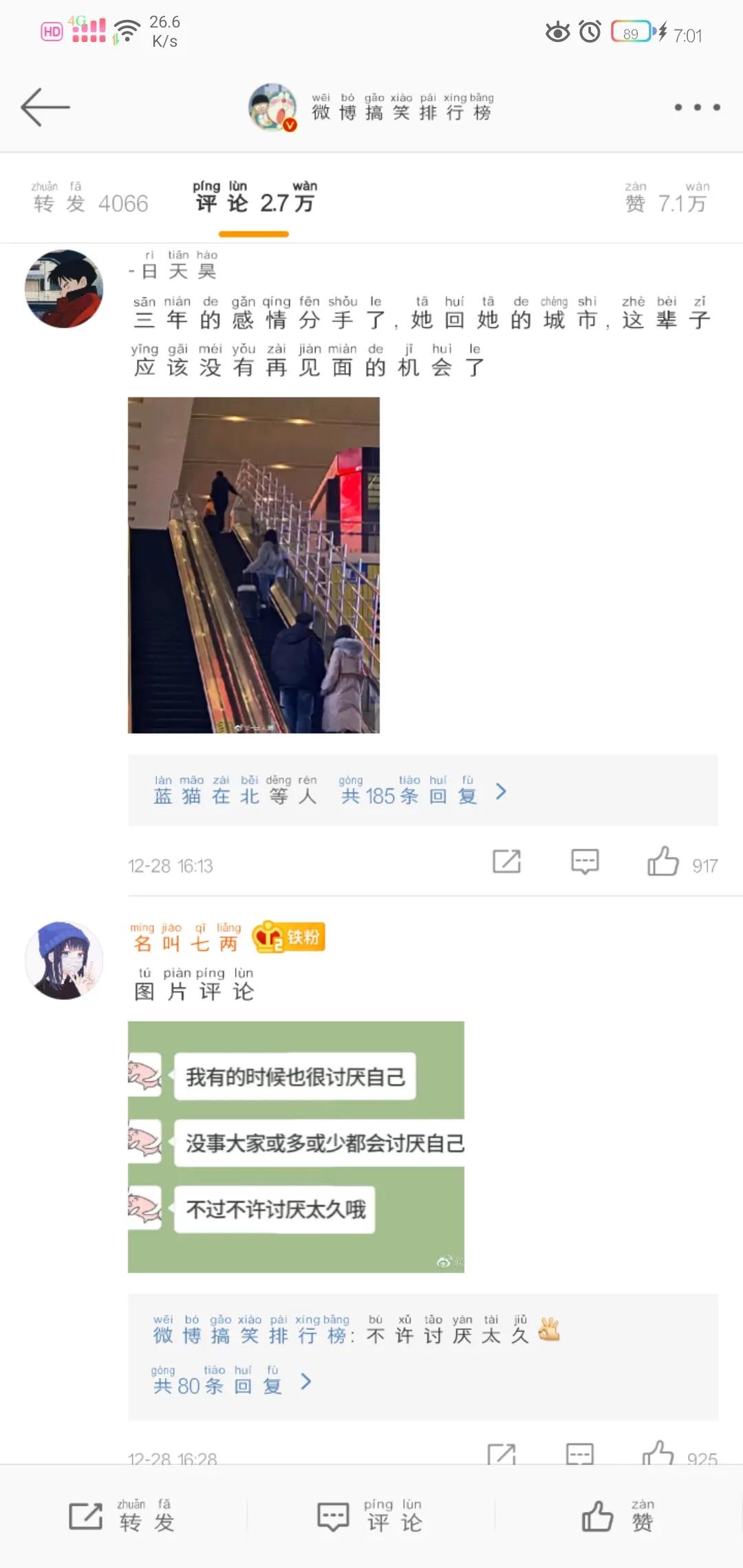Open the three-dot overflow menu

(697, 107)
